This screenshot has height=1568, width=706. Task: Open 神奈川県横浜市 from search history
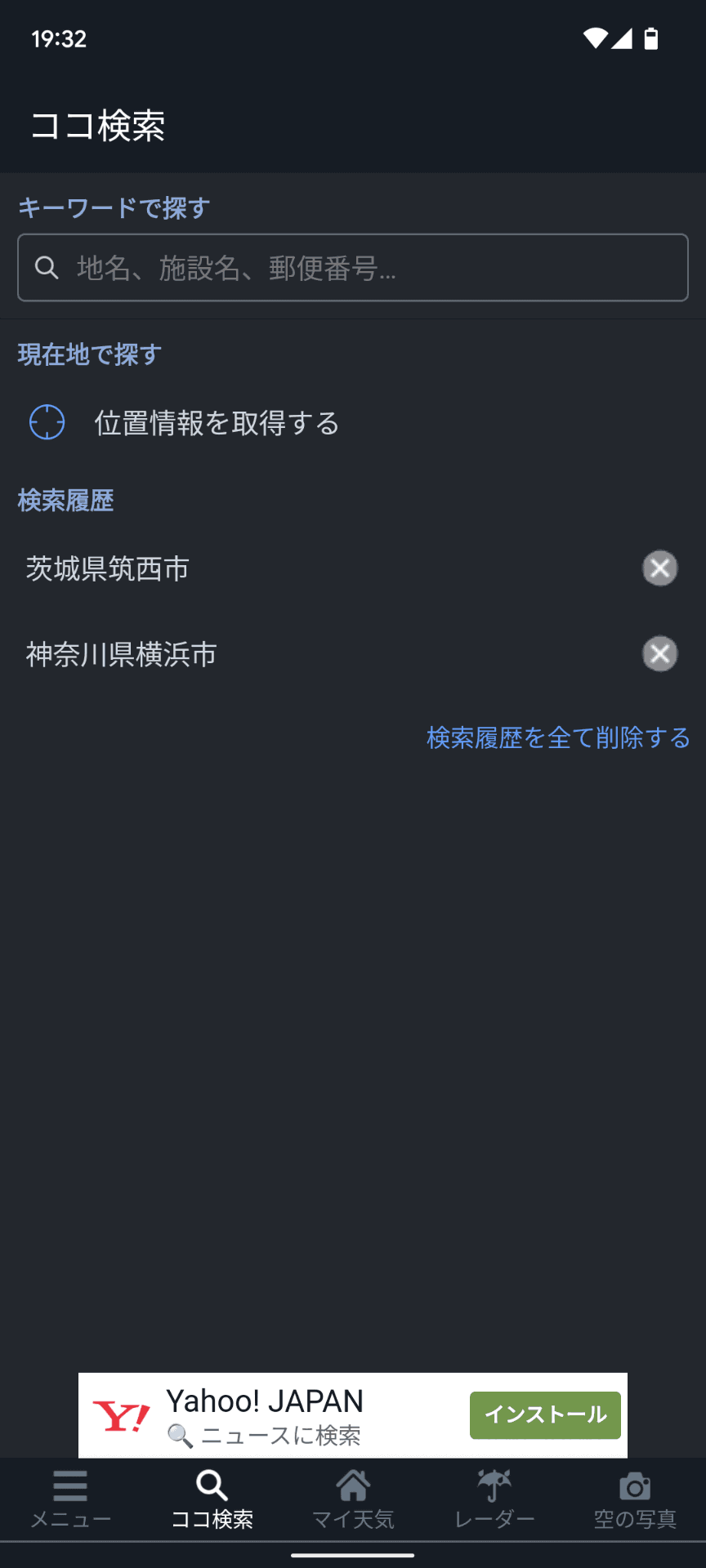(x=122, y=654)
